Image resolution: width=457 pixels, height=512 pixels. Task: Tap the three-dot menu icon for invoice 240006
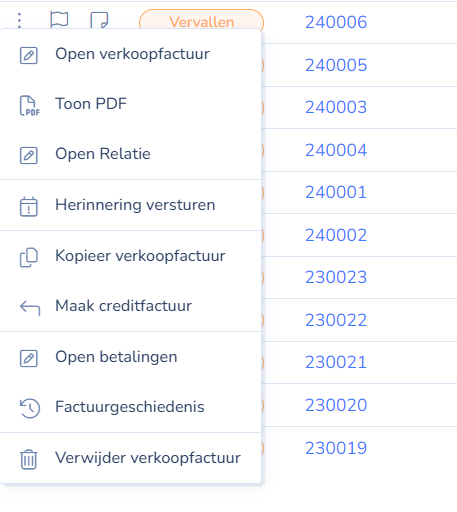click(x=19, y=21)
